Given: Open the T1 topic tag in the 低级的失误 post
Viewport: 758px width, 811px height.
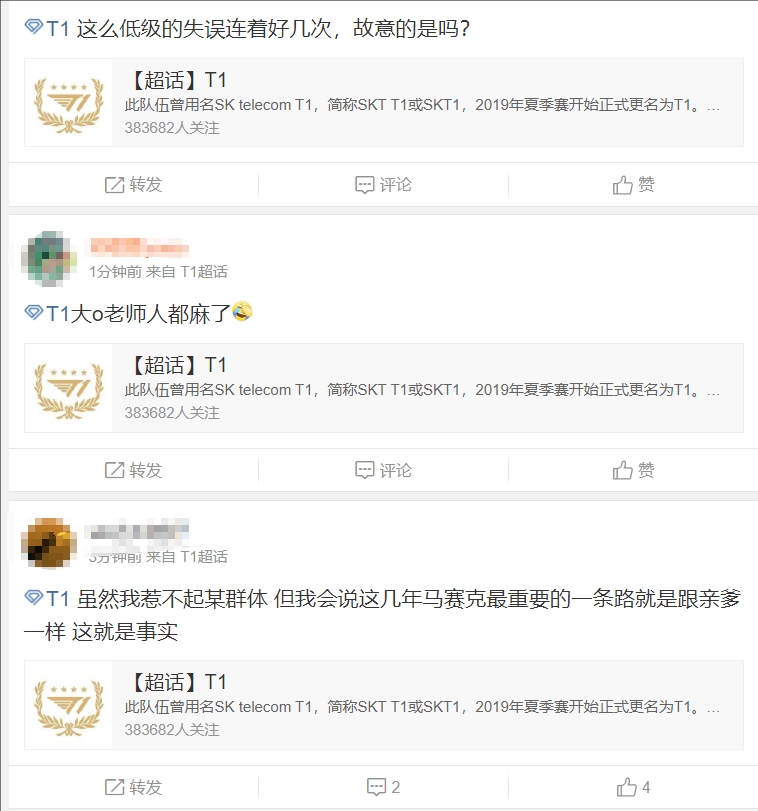Looking at the screenshot, I should click(48, 29).
